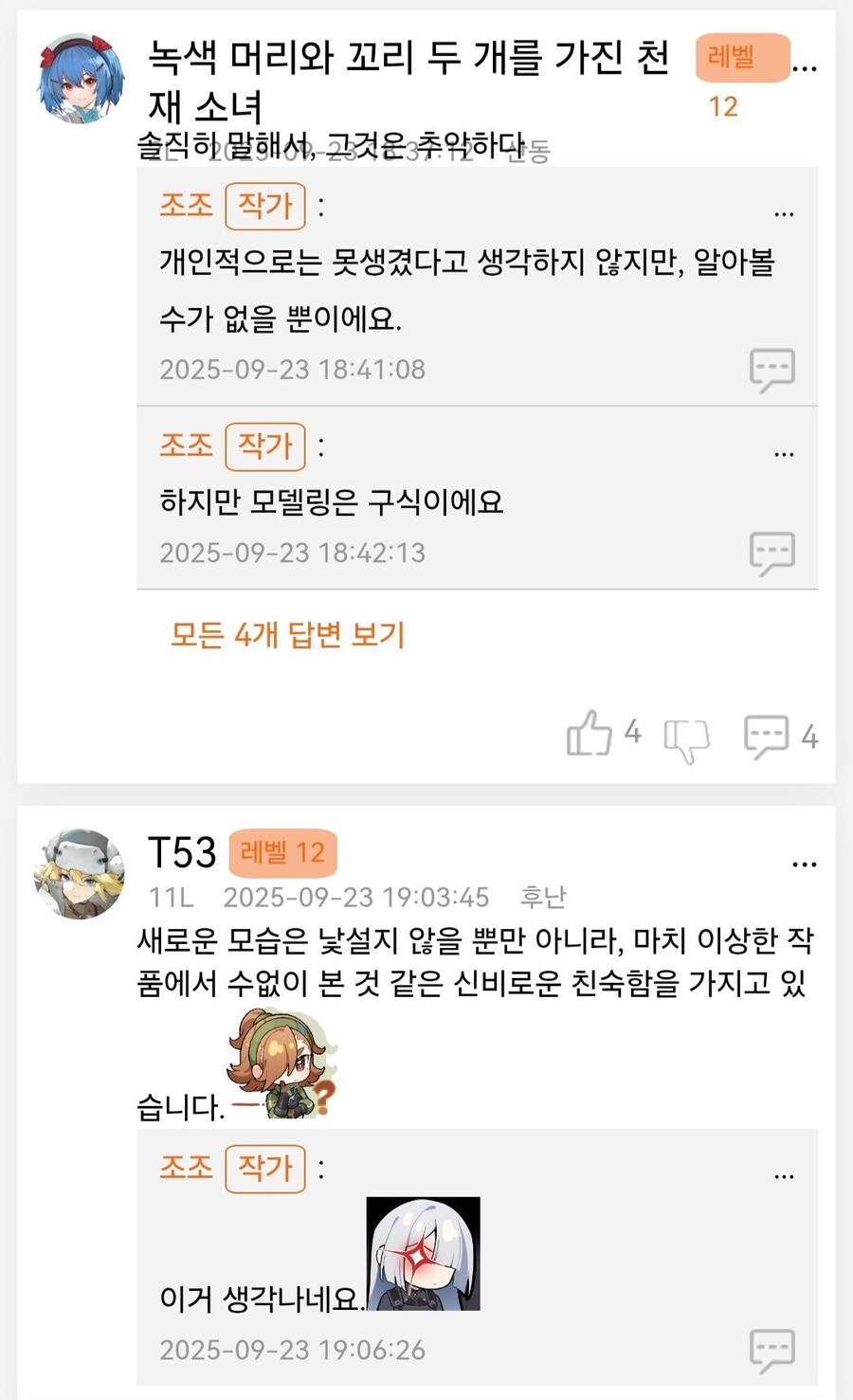Open the first commenter's blue-haired avatar
Viewport: 853px width, 1400px height.
click(80, 79)
